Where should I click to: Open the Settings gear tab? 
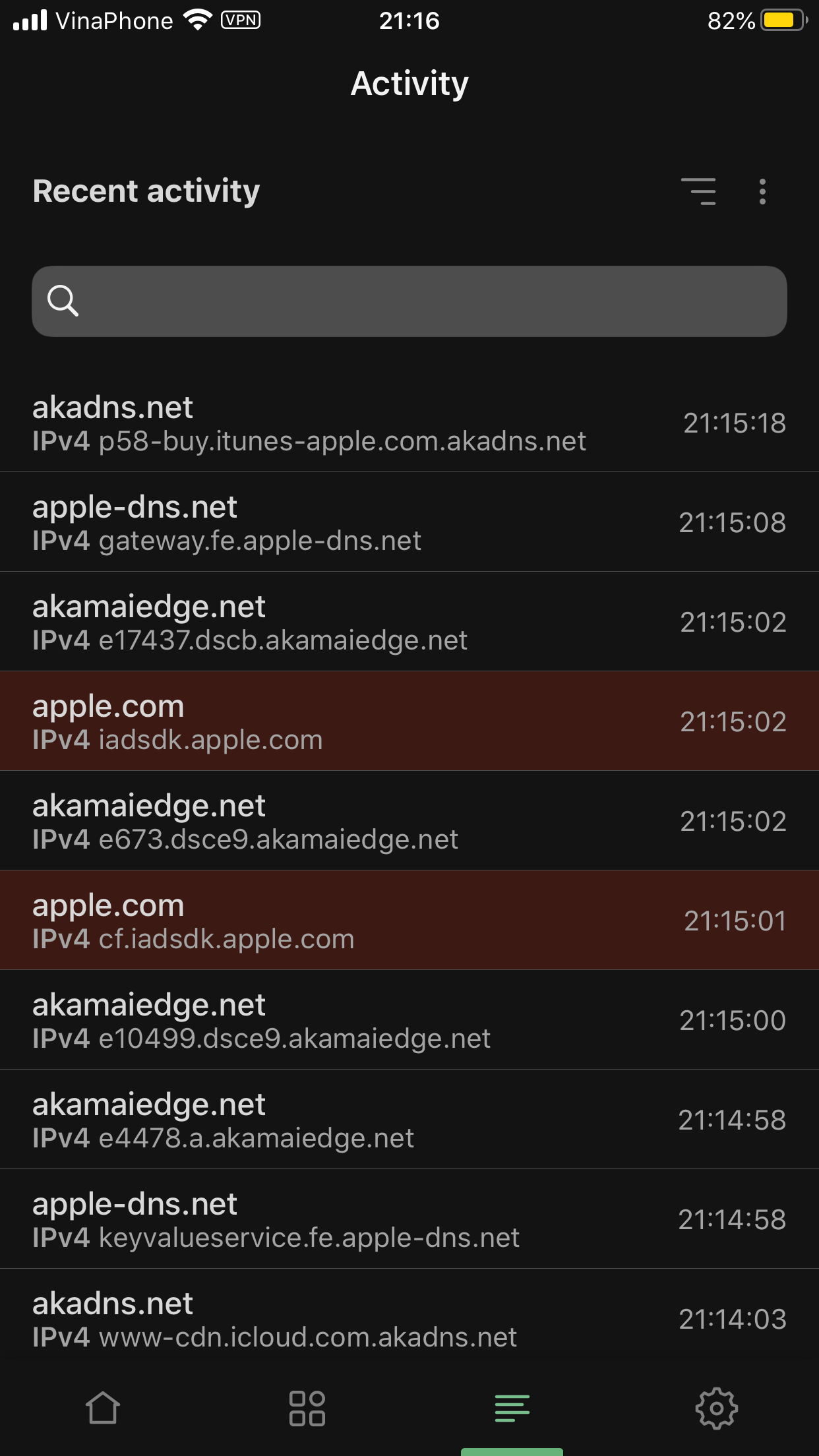(x=716, y=1408)
